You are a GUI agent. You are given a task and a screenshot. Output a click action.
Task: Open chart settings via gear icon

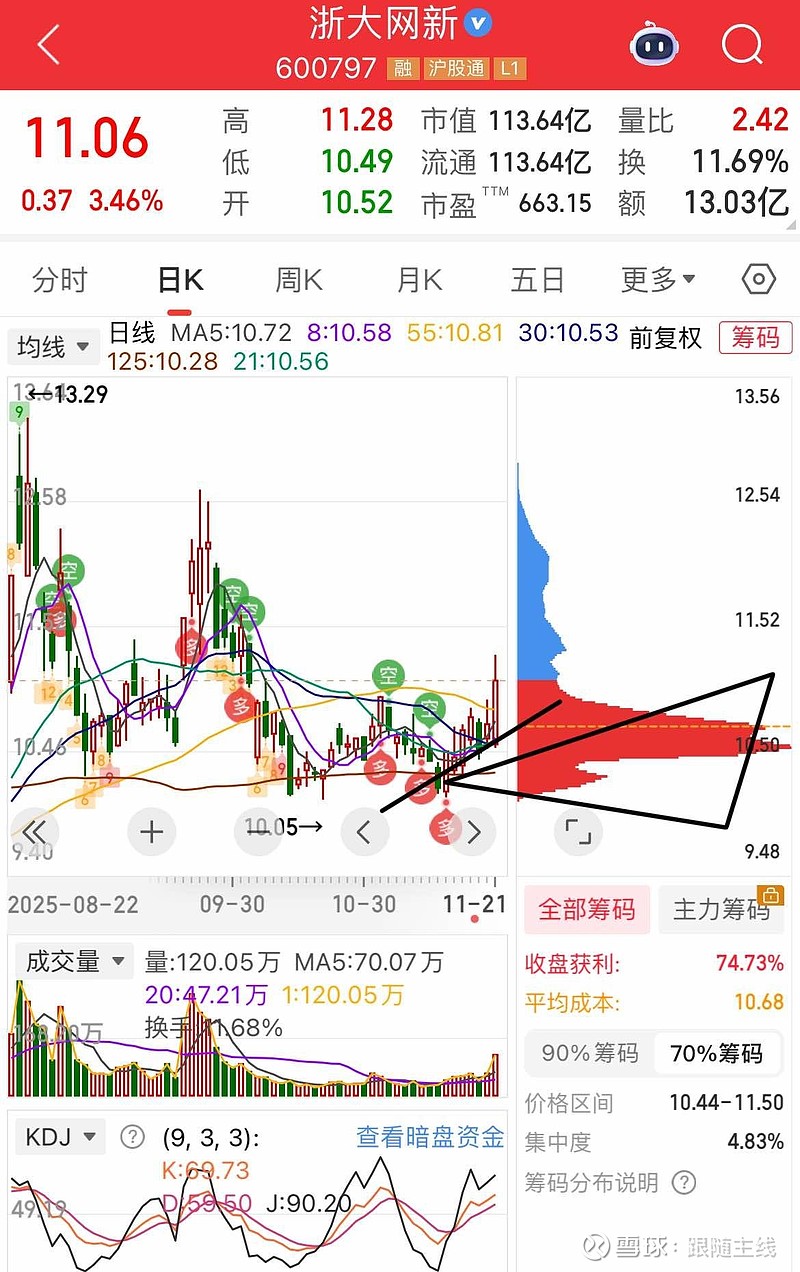click(x=757, y=279)
